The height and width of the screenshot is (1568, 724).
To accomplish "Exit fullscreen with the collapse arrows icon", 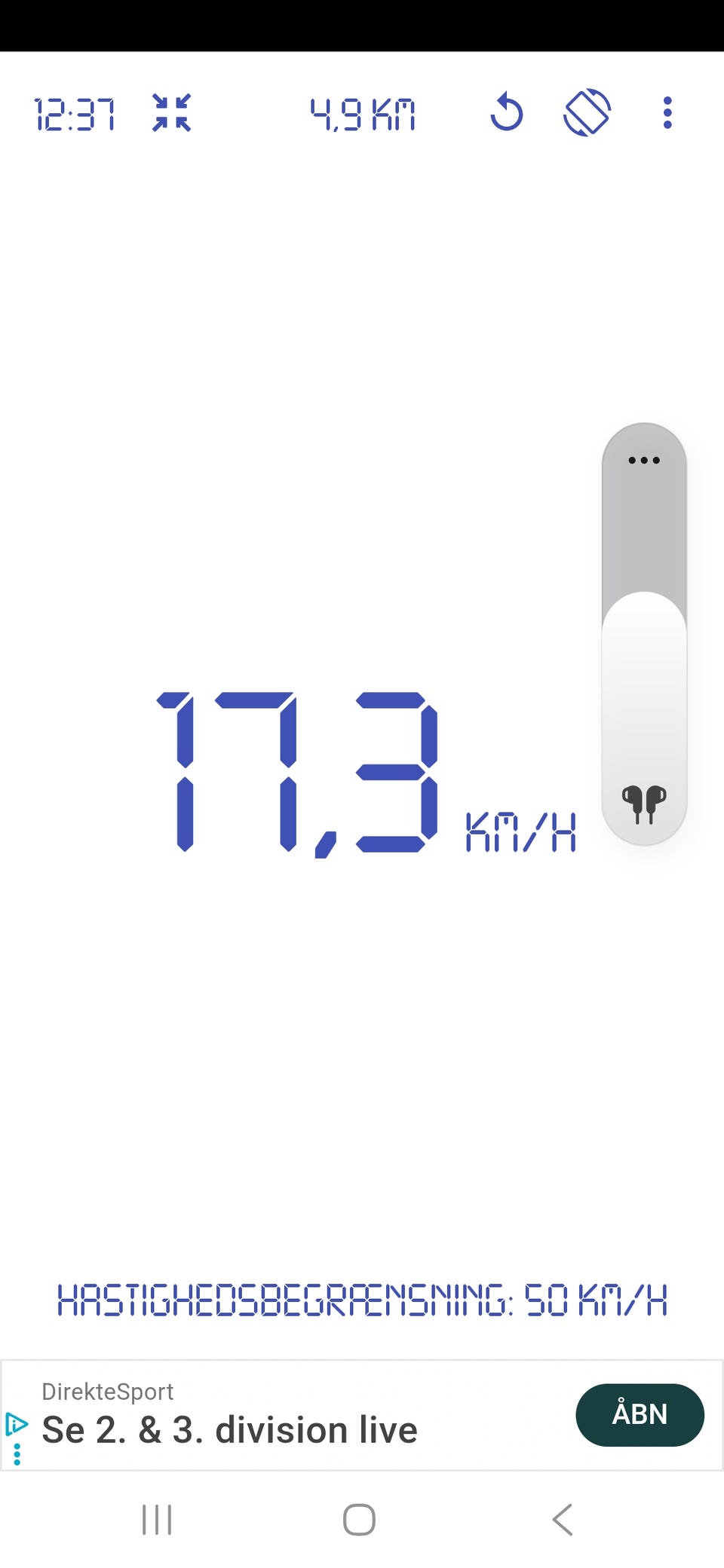I will point(172,113).
